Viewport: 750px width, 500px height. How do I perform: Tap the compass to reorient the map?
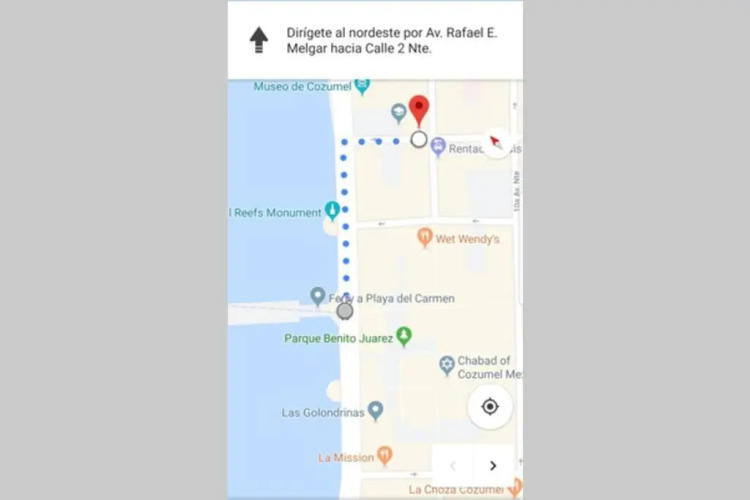[x=495, y=143]
